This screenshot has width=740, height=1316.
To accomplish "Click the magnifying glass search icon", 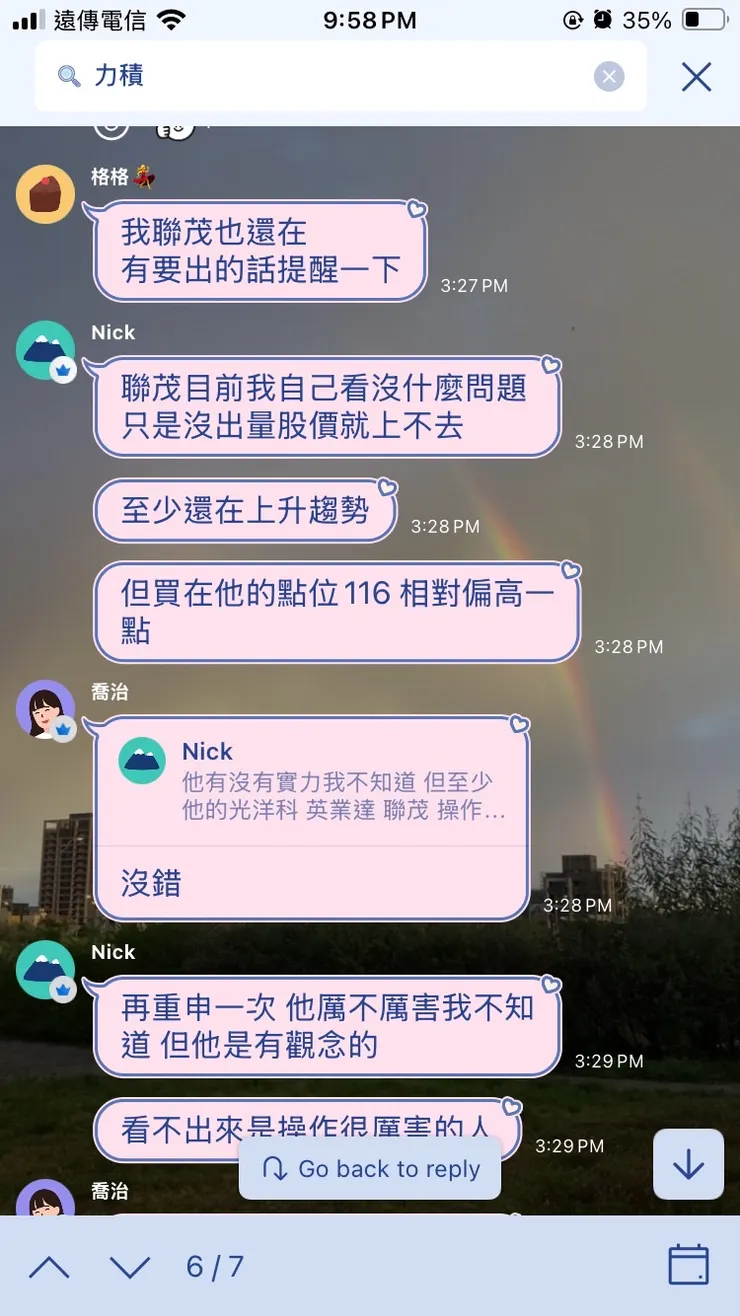I will [68, 76].
